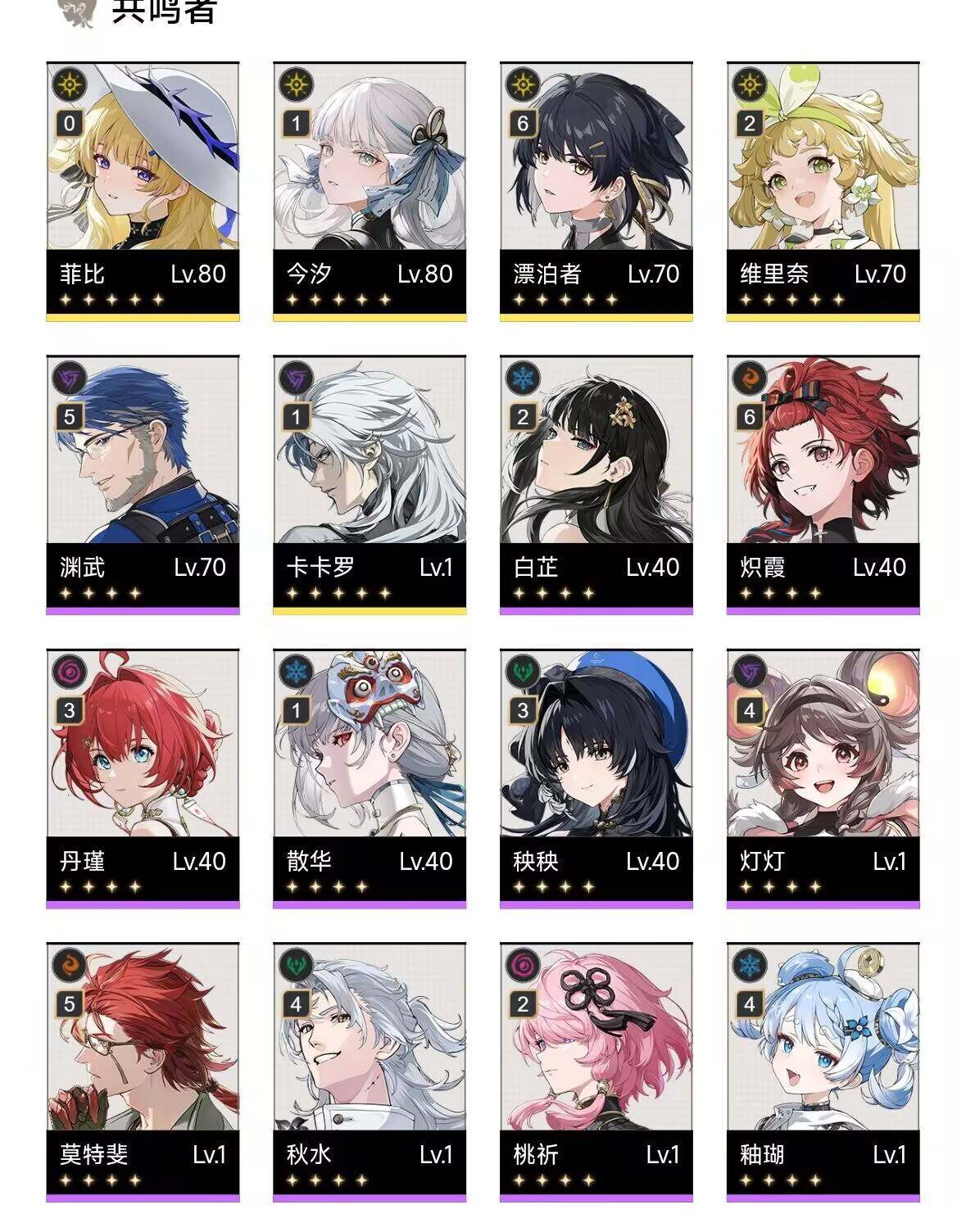
Task: Open the 卡卡罗 Lv.1 card
Action: pos(370,483)
